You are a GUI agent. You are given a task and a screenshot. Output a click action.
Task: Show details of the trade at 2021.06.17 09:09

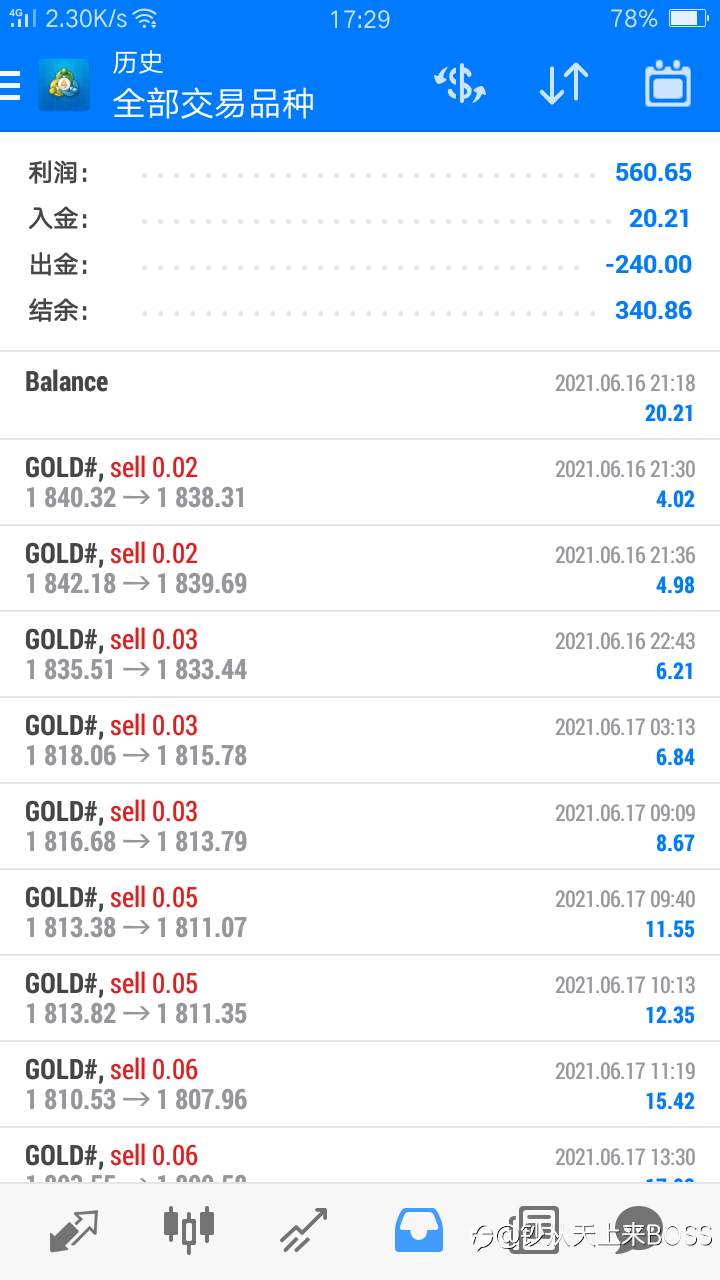pos(360,826)
